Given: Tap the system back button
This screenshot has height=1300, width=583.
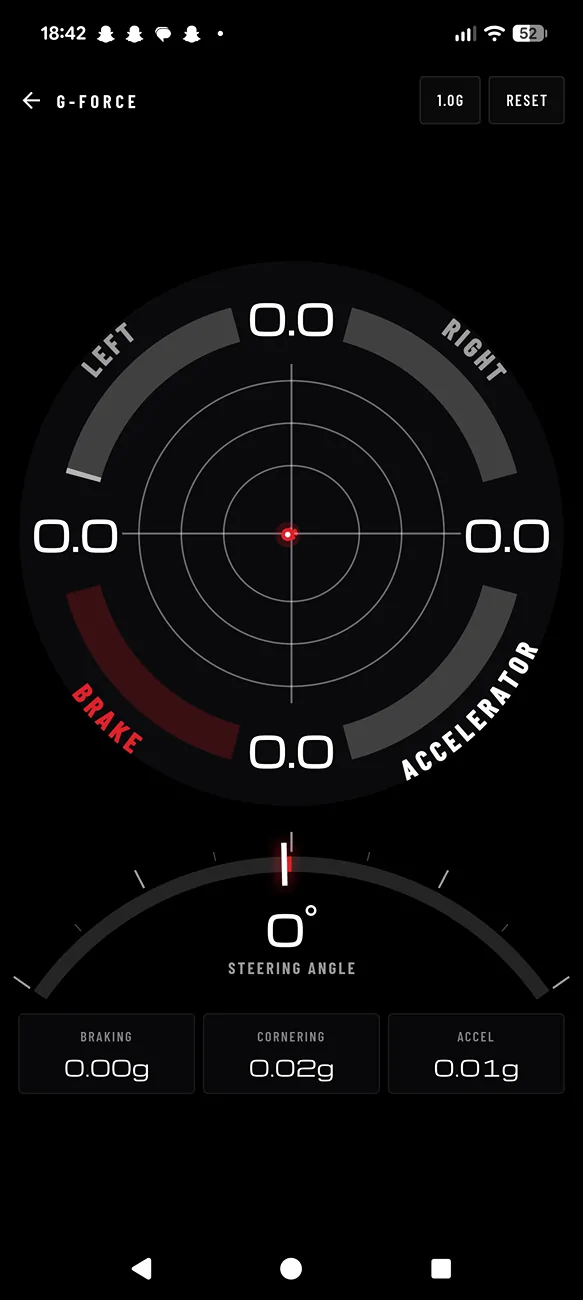Looking at the screenshot, I should [142, 1268].
